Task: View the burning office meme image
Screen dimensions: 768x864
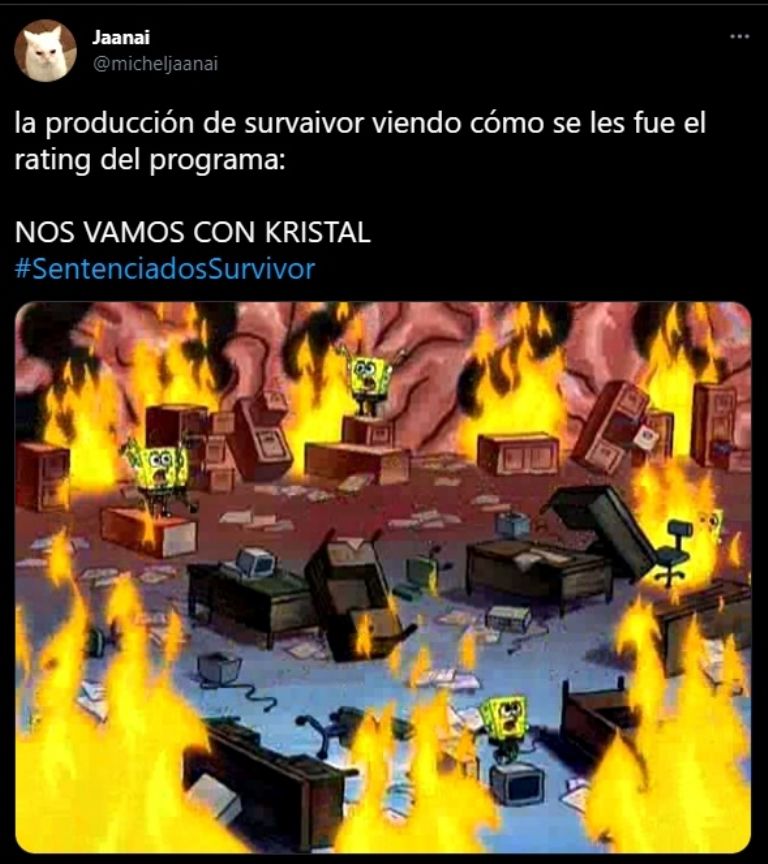Action: tap(383, 577)
